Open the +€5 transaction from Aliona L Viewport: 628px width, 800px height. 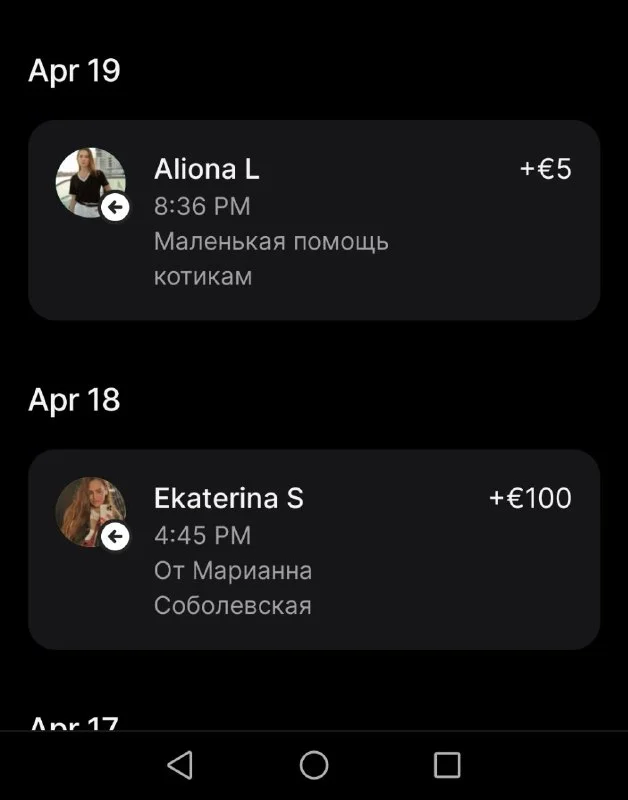point(314,220)
